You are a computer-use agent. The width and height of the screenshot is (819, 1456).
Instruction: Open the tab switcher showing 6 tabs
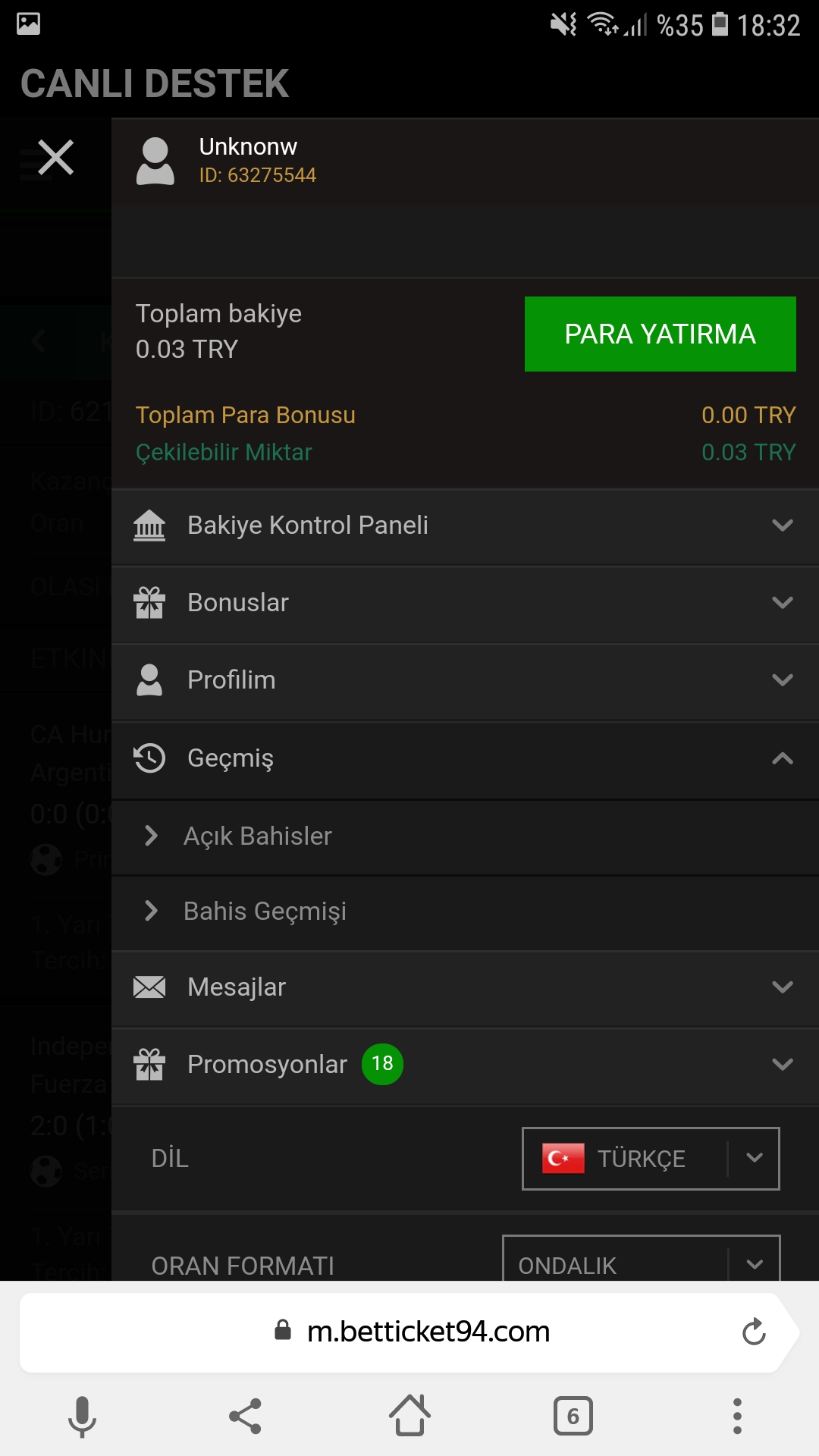(573, 1416)
